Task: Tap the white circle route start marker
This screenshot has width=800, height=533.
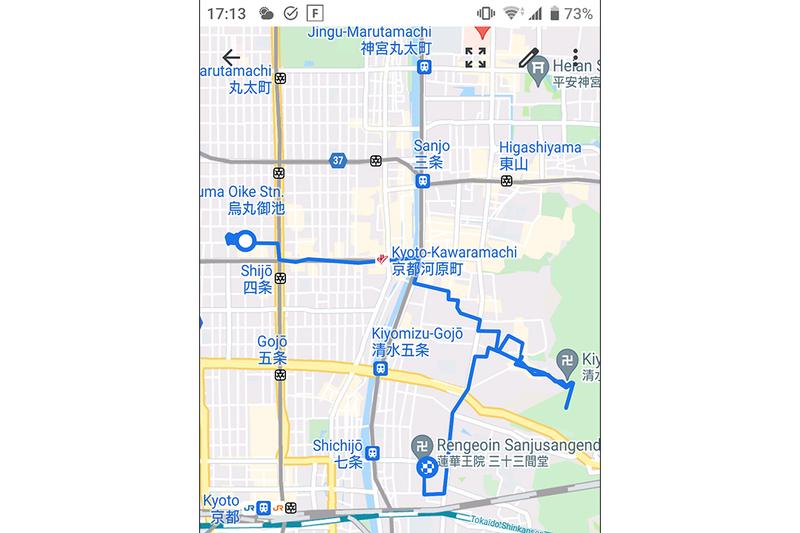Action: coord(244,240)
